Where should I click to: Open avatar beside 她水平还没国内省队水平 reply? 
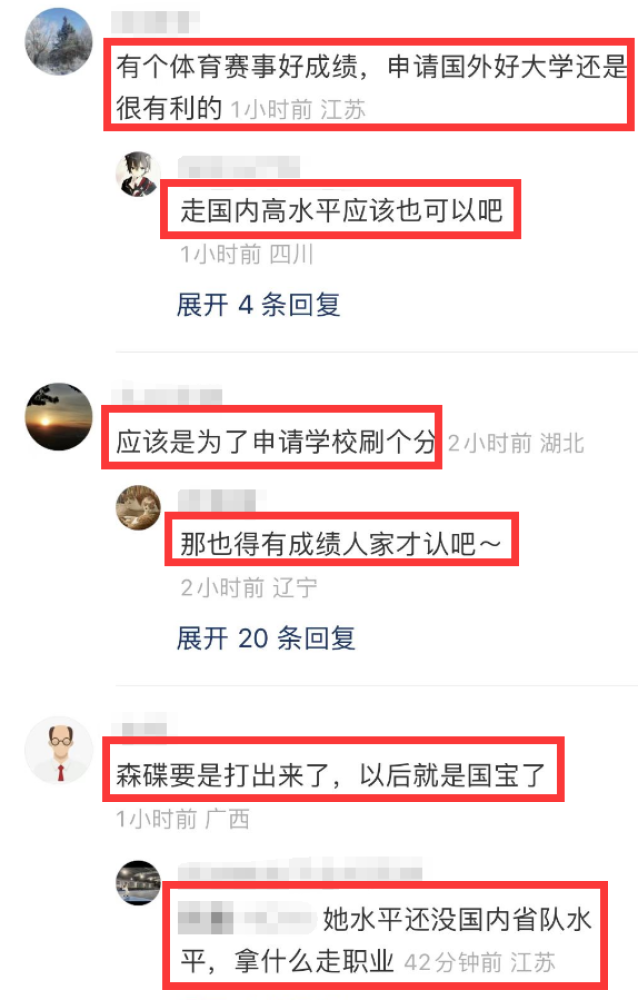pos(138,882)
